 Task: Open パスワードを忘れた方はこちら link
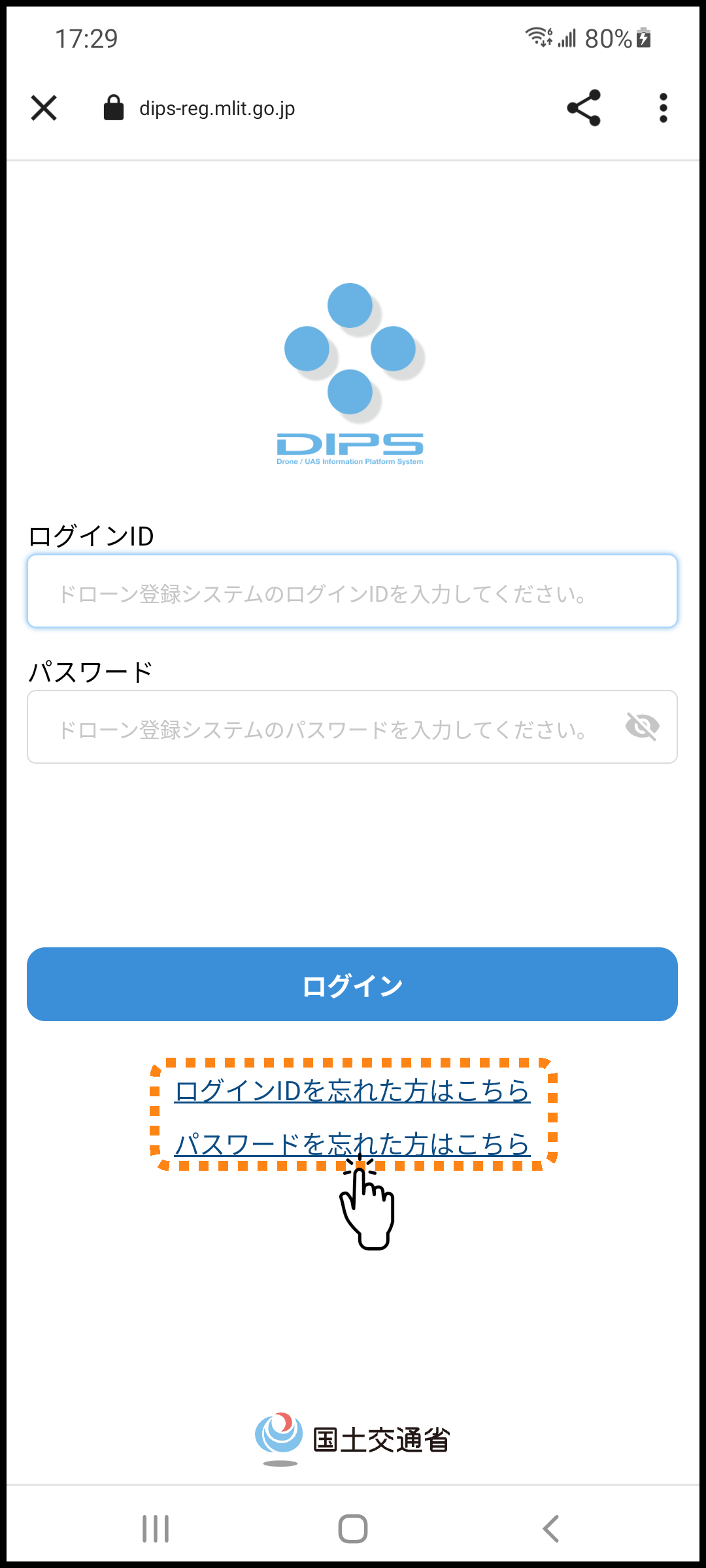coord(352,1143)
